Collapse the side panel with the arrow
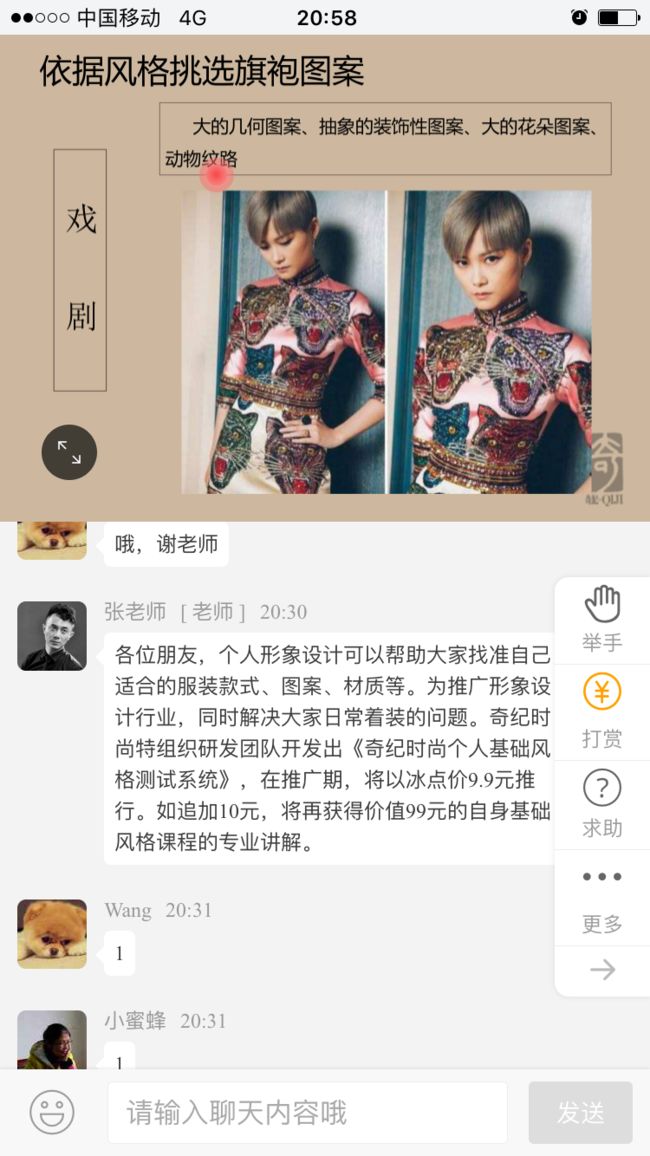This screenshot has height=1156, width=650. 602,970
